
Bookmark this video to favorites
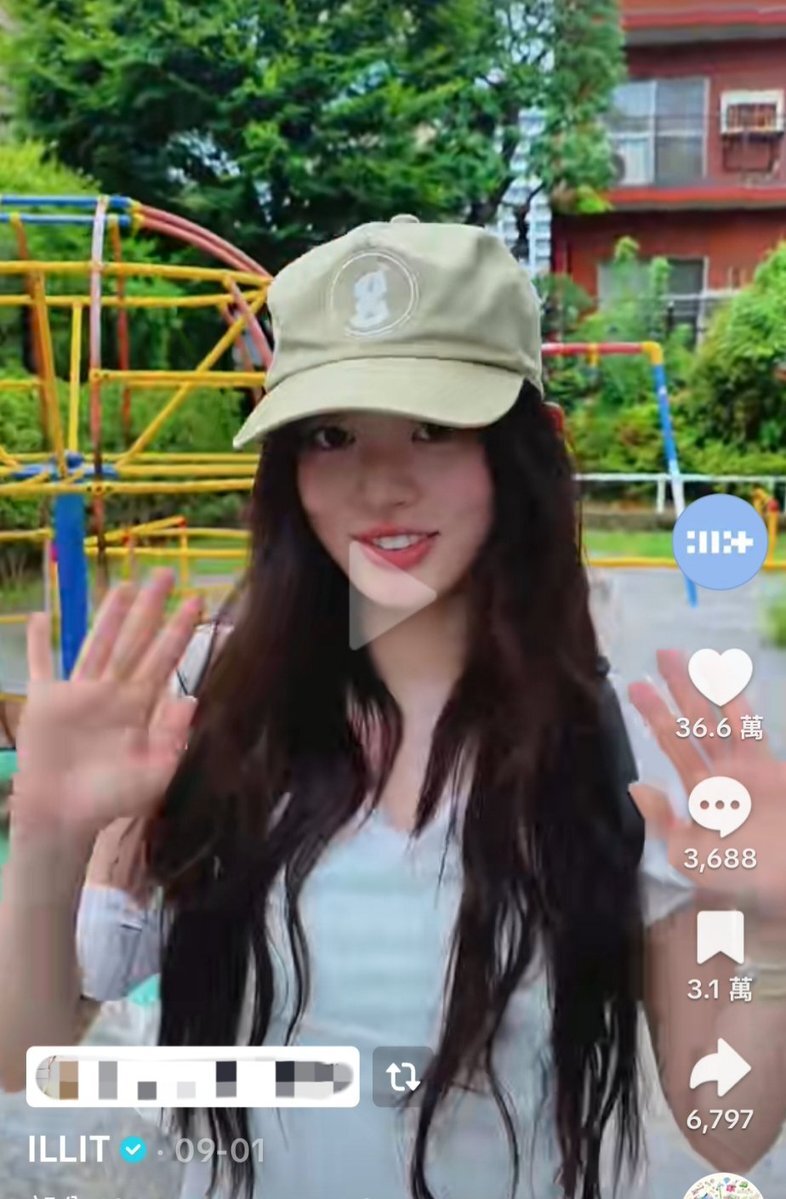click(720, 937)
